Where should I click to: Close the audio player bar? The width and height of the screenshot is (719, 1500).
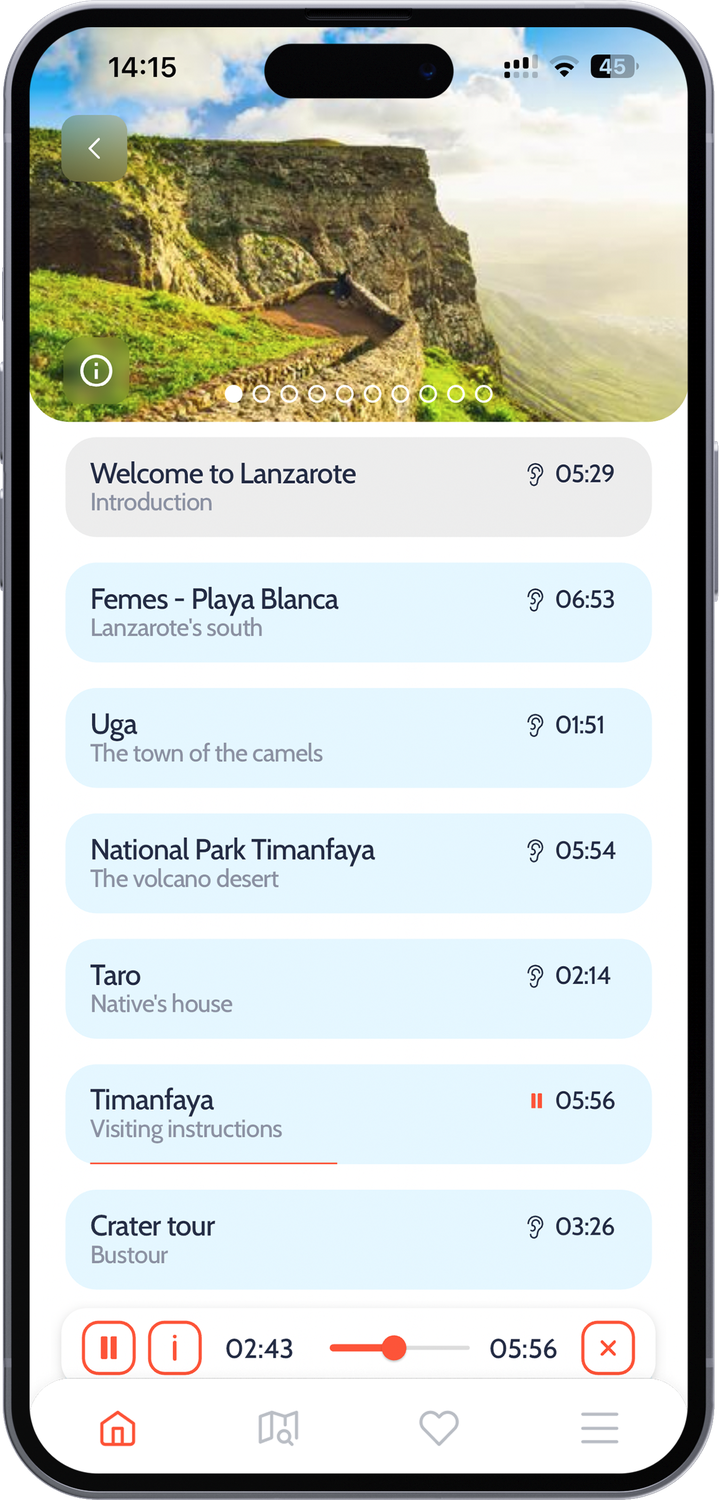(608, 1348)
